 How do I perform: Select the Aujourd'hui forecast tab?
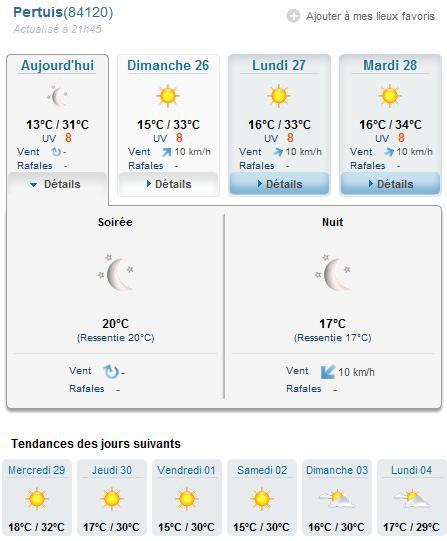[x=57, y=65]
